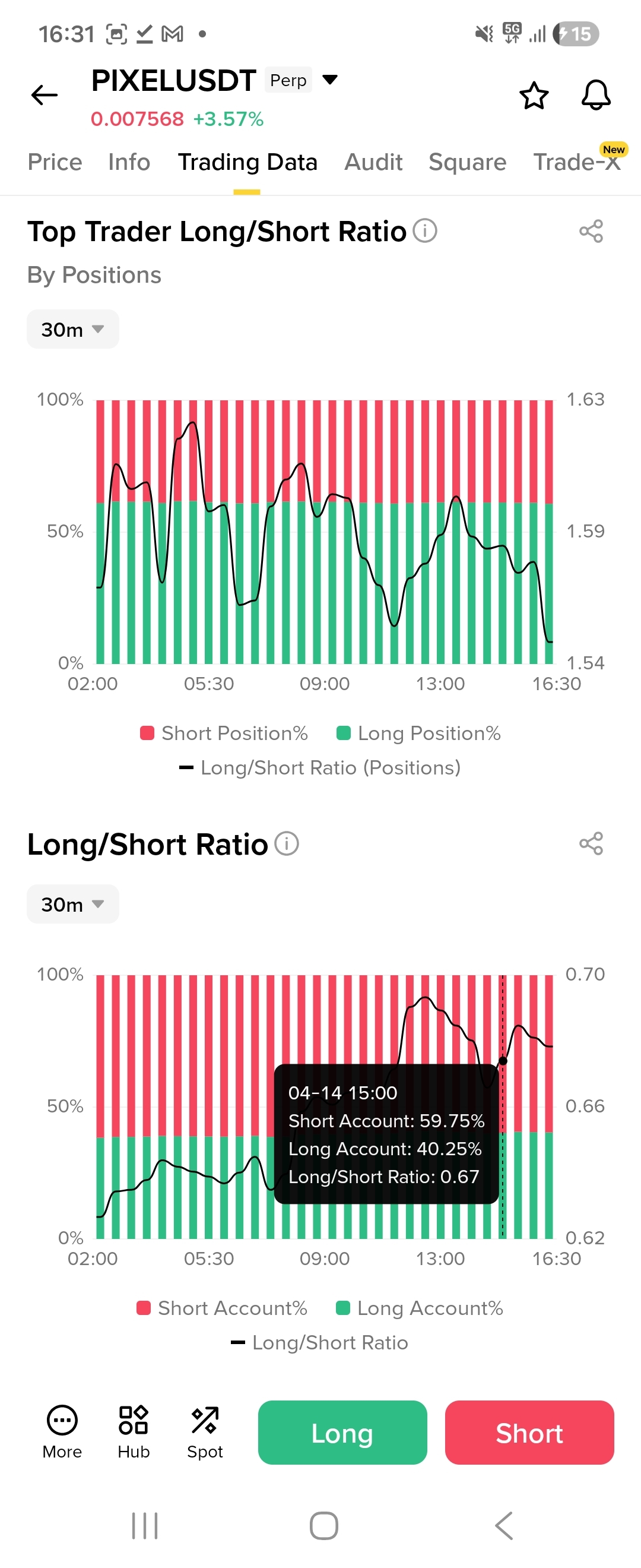Tap the red Short button
Viewport: 641px width, 1568px height.
(529, 1432)
